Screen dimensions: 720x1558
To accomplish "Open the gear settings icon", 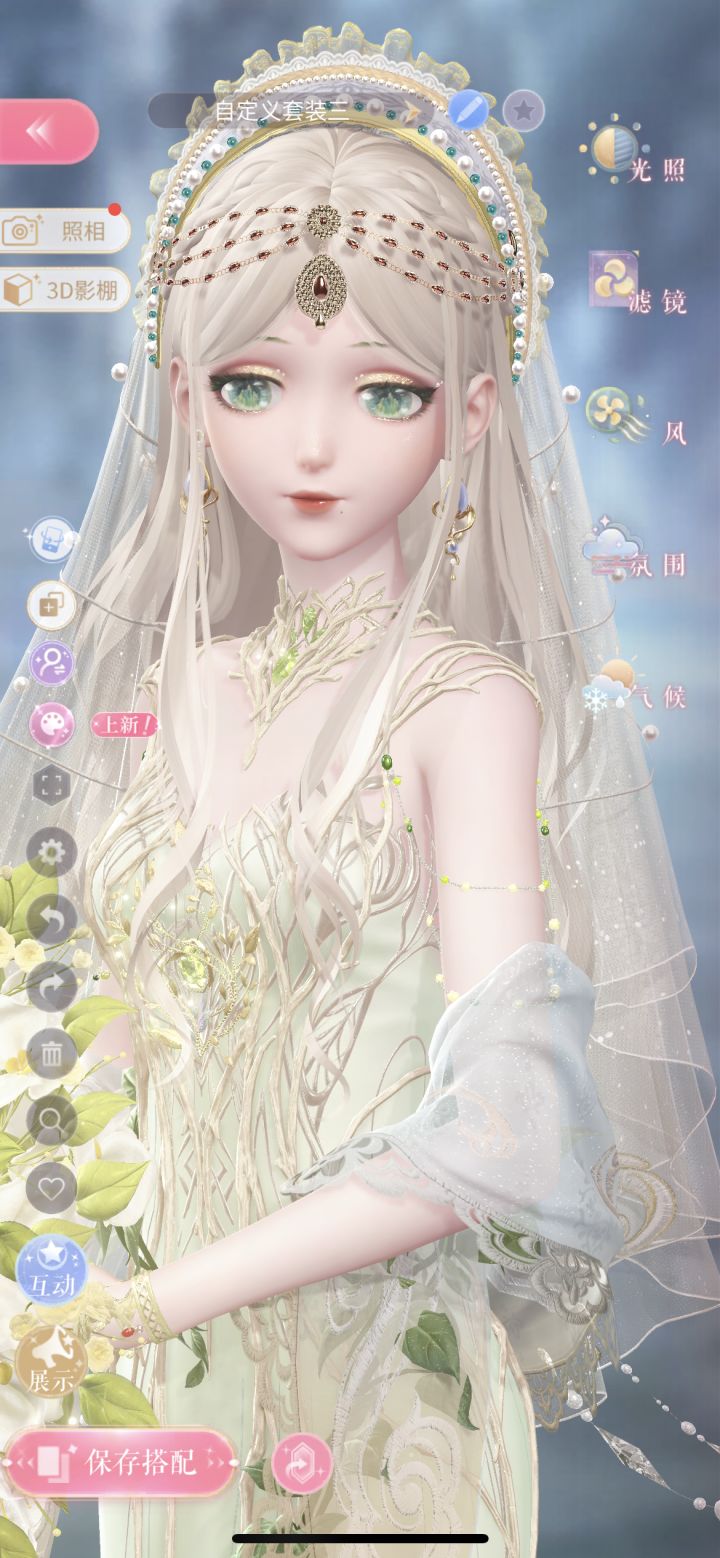I will (52, 853).
